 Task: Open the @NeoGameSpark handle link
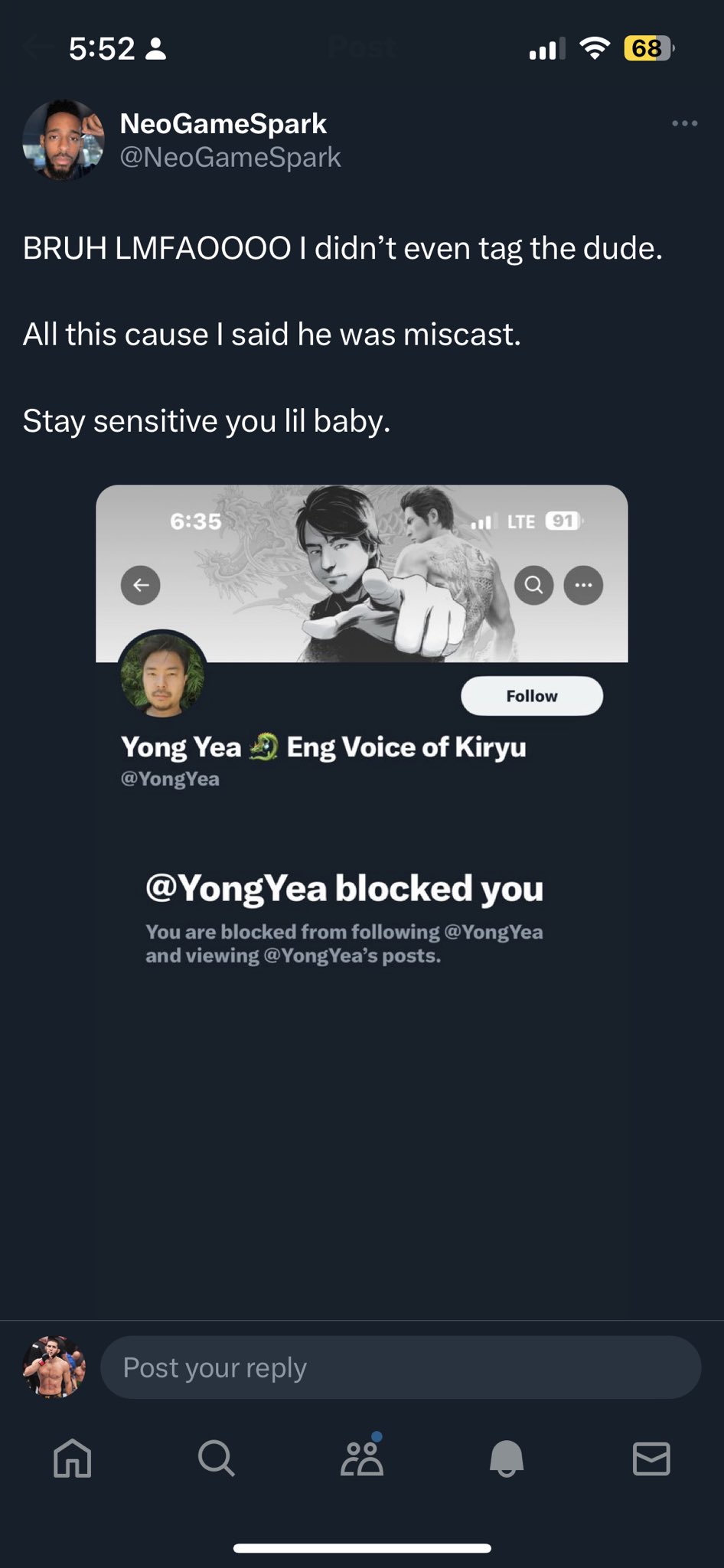point(230,157)
